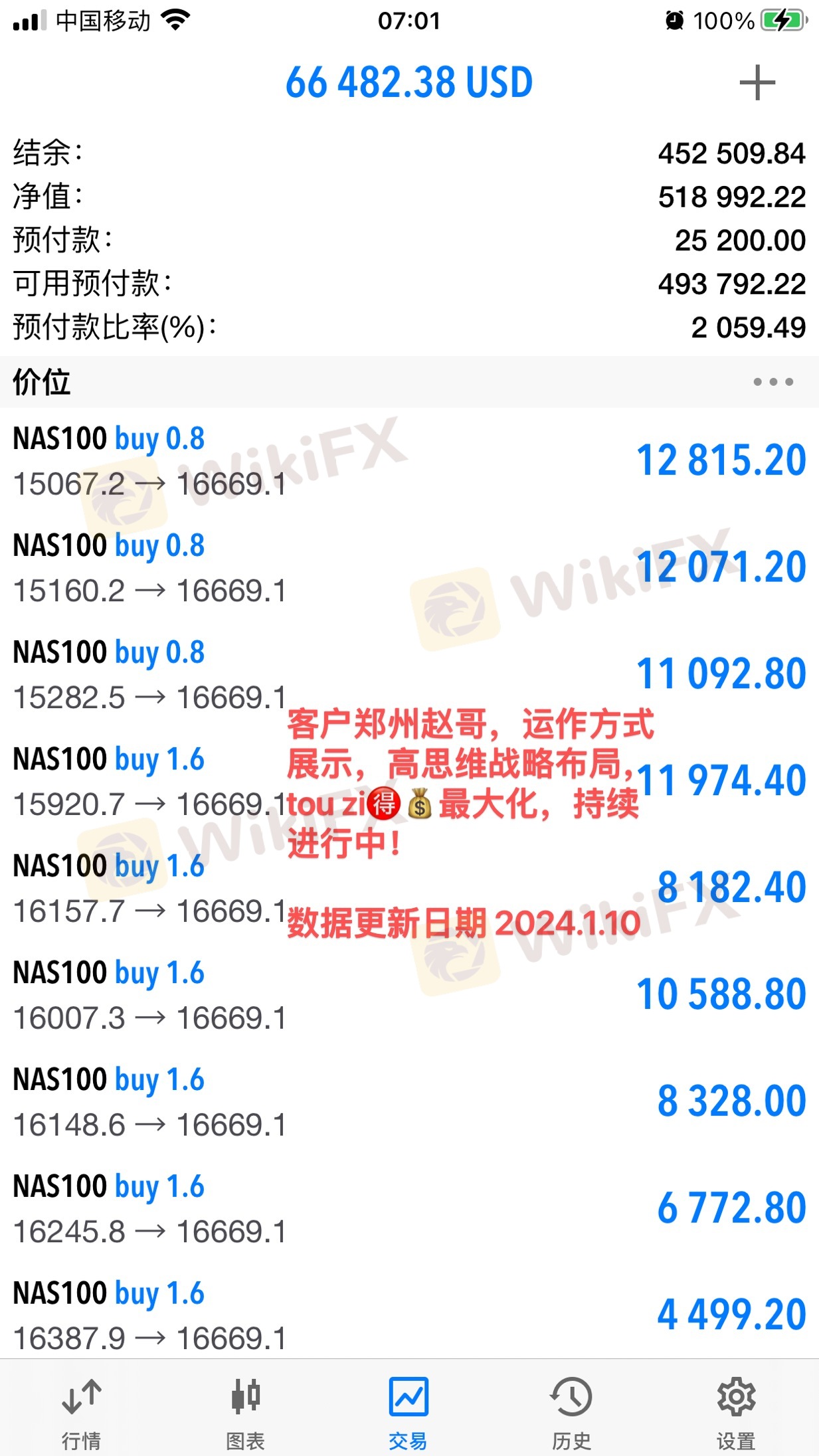Image resolution: width=819 pixels, height=1456 pixels.
Task: View the NAS100 position opened at 16387.9
Action: point(409,1317)
